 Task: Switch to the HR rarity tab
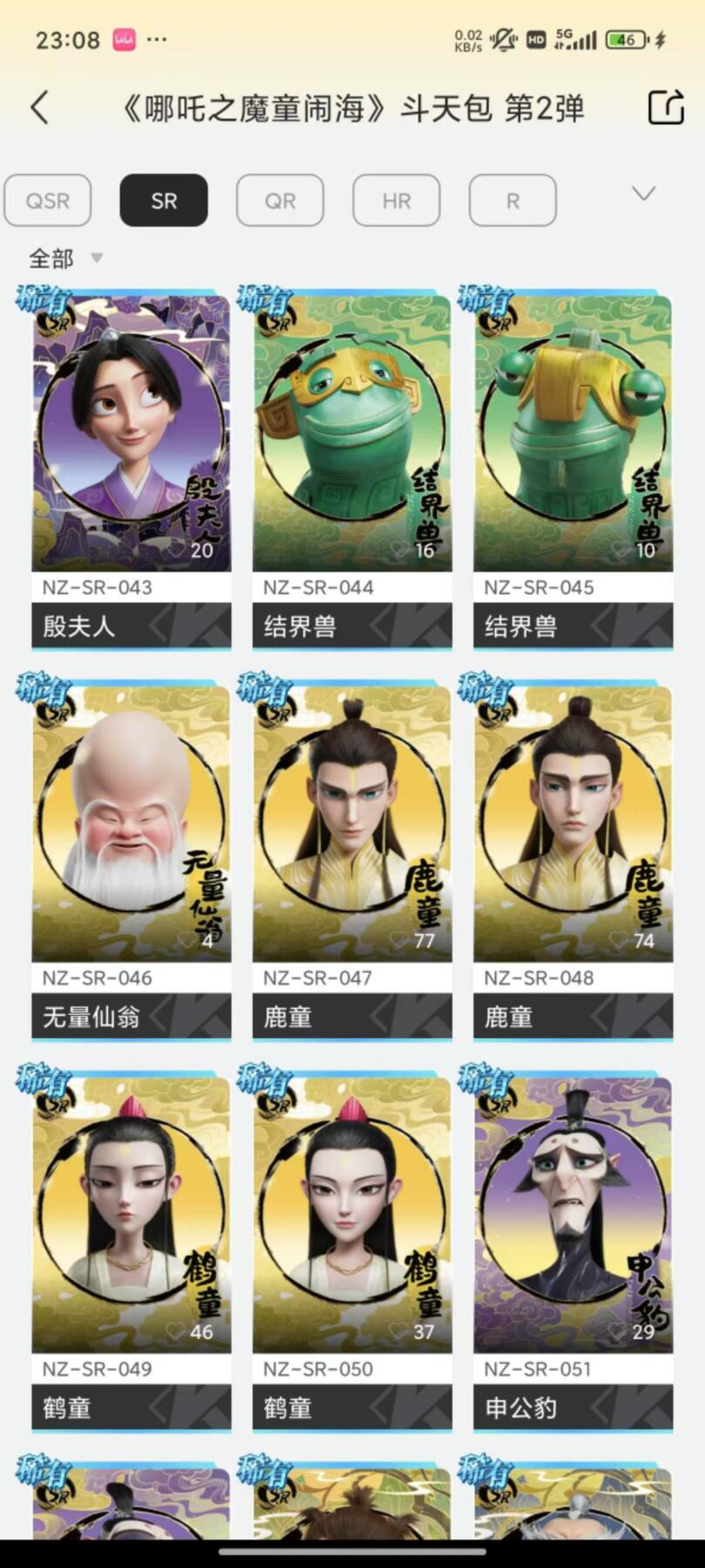397,201
